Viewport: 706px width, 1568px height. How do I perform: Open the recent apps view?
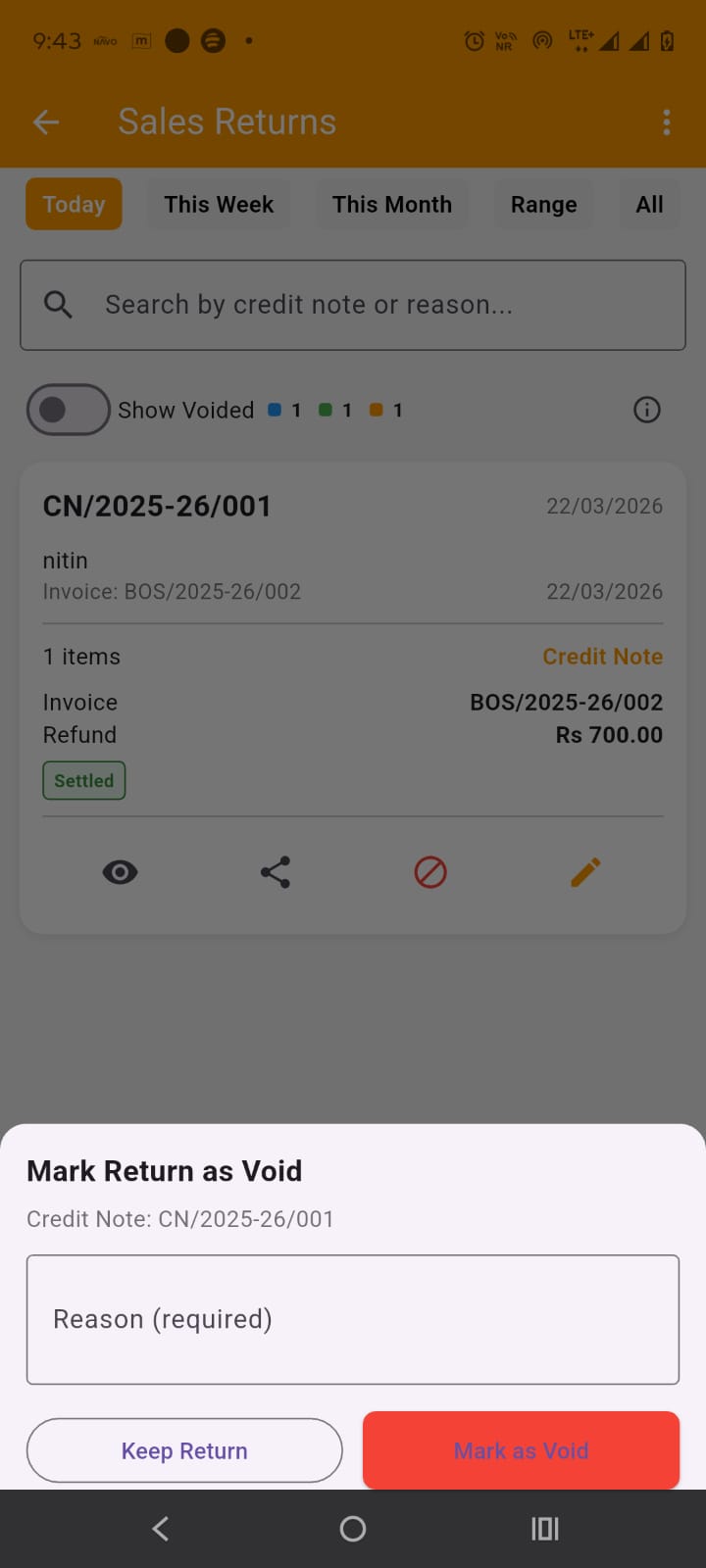(544, 1529)
